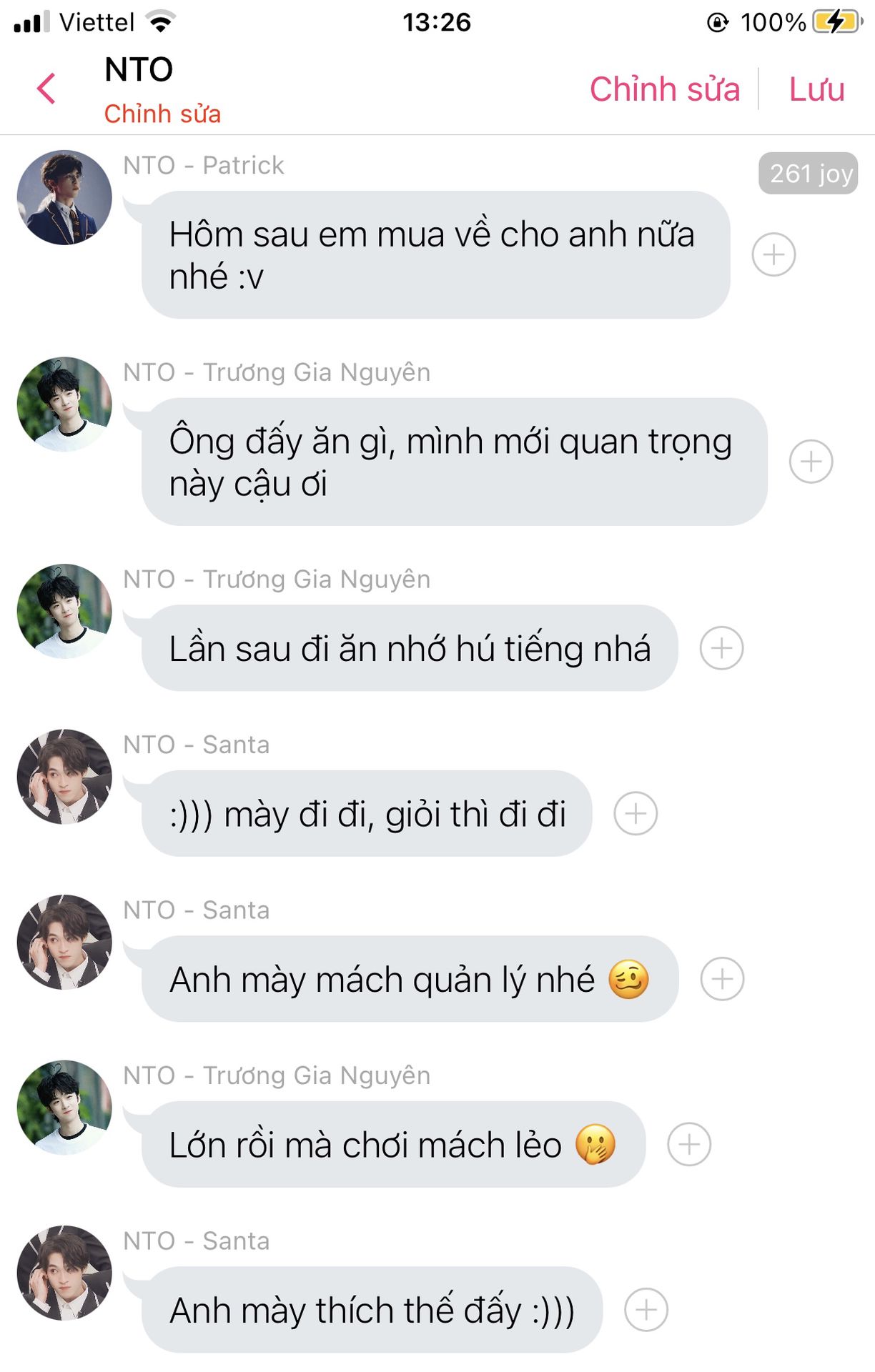Tap plus beside "Hôm sau em mua về" message
The image size is (875, 1372).
(x=773, y=254)
